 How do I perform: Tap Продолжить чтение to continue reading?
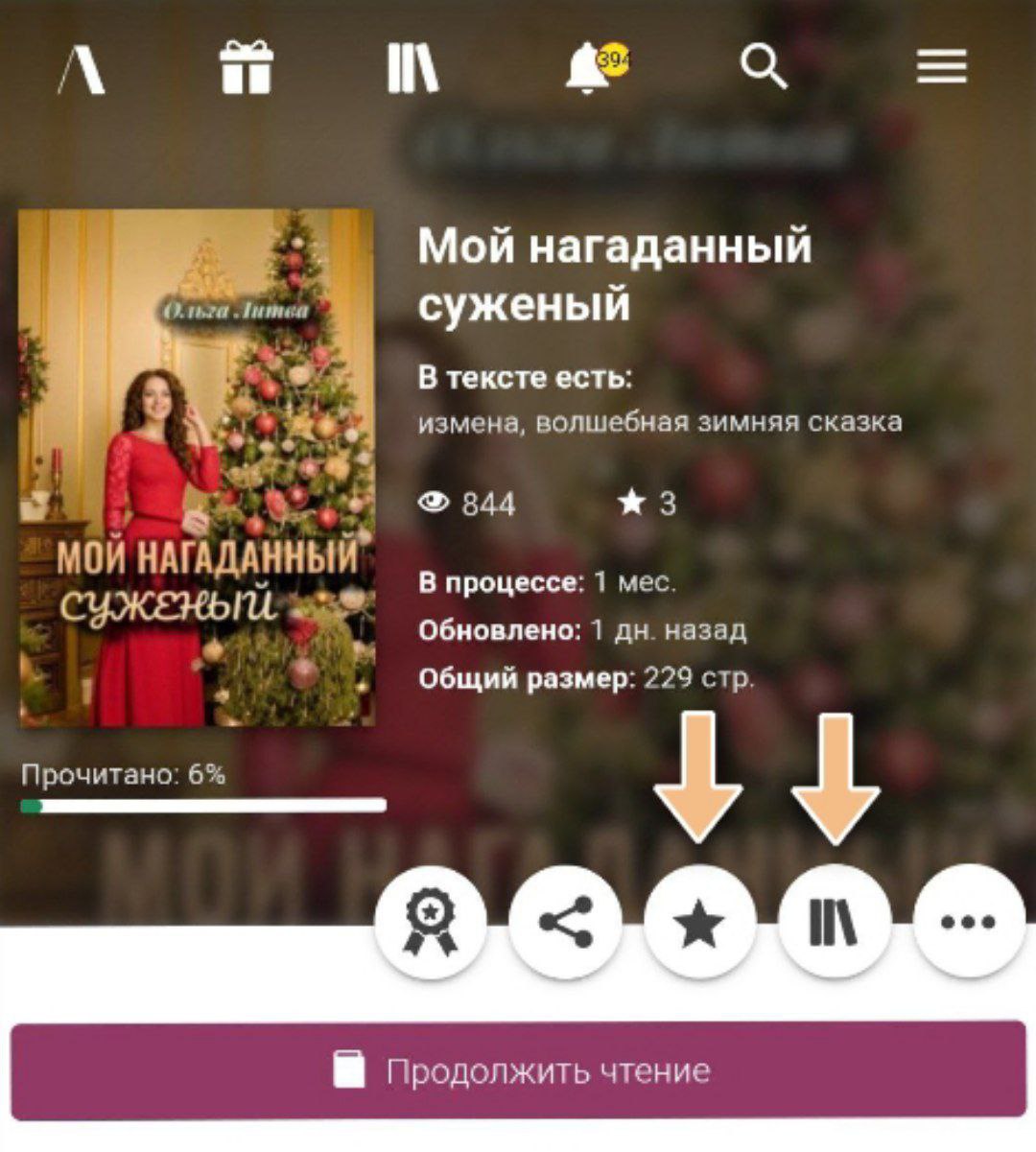pyautogui.click(x=518, y=1070)
